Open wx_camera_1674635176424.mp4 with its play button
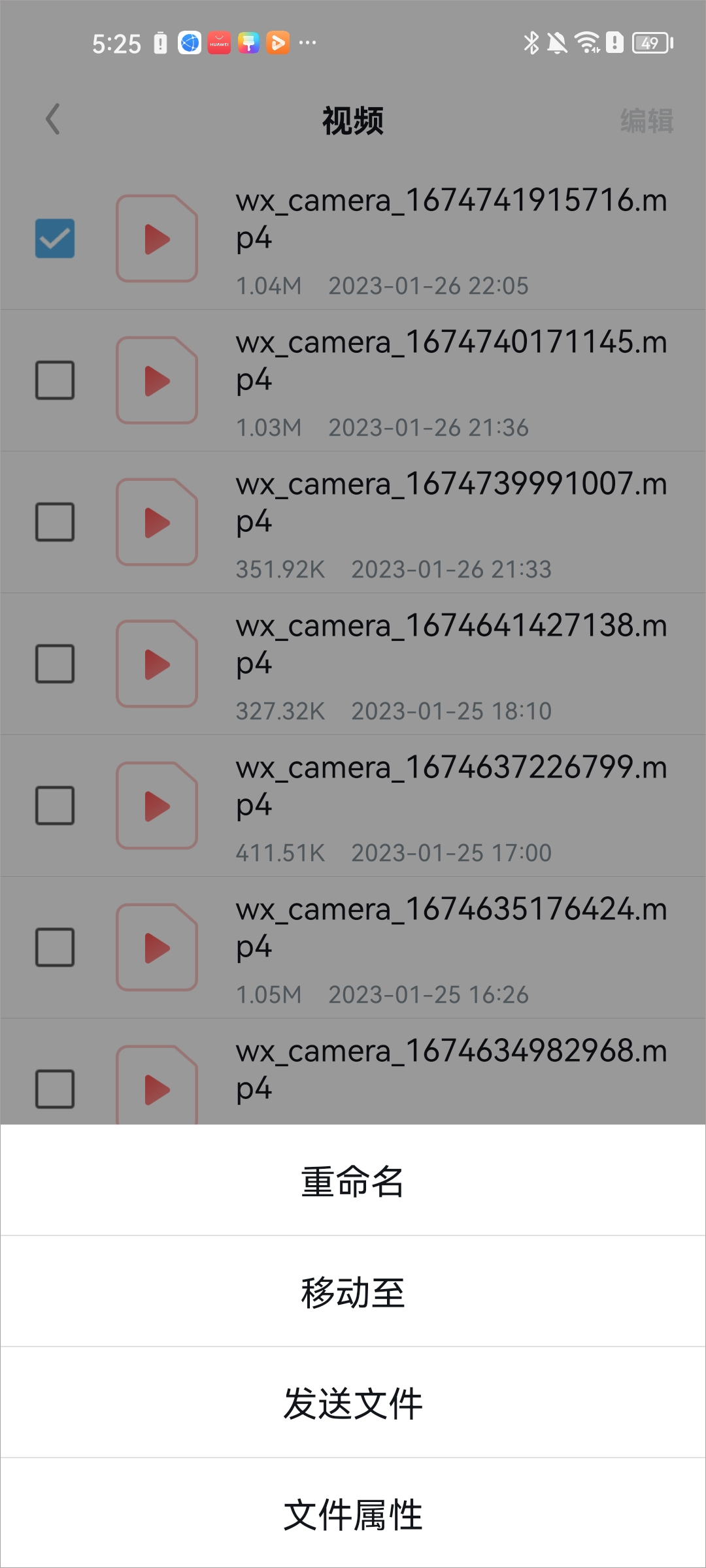The height and width of the screenshot is (1568, 706). tap(157, 948)
